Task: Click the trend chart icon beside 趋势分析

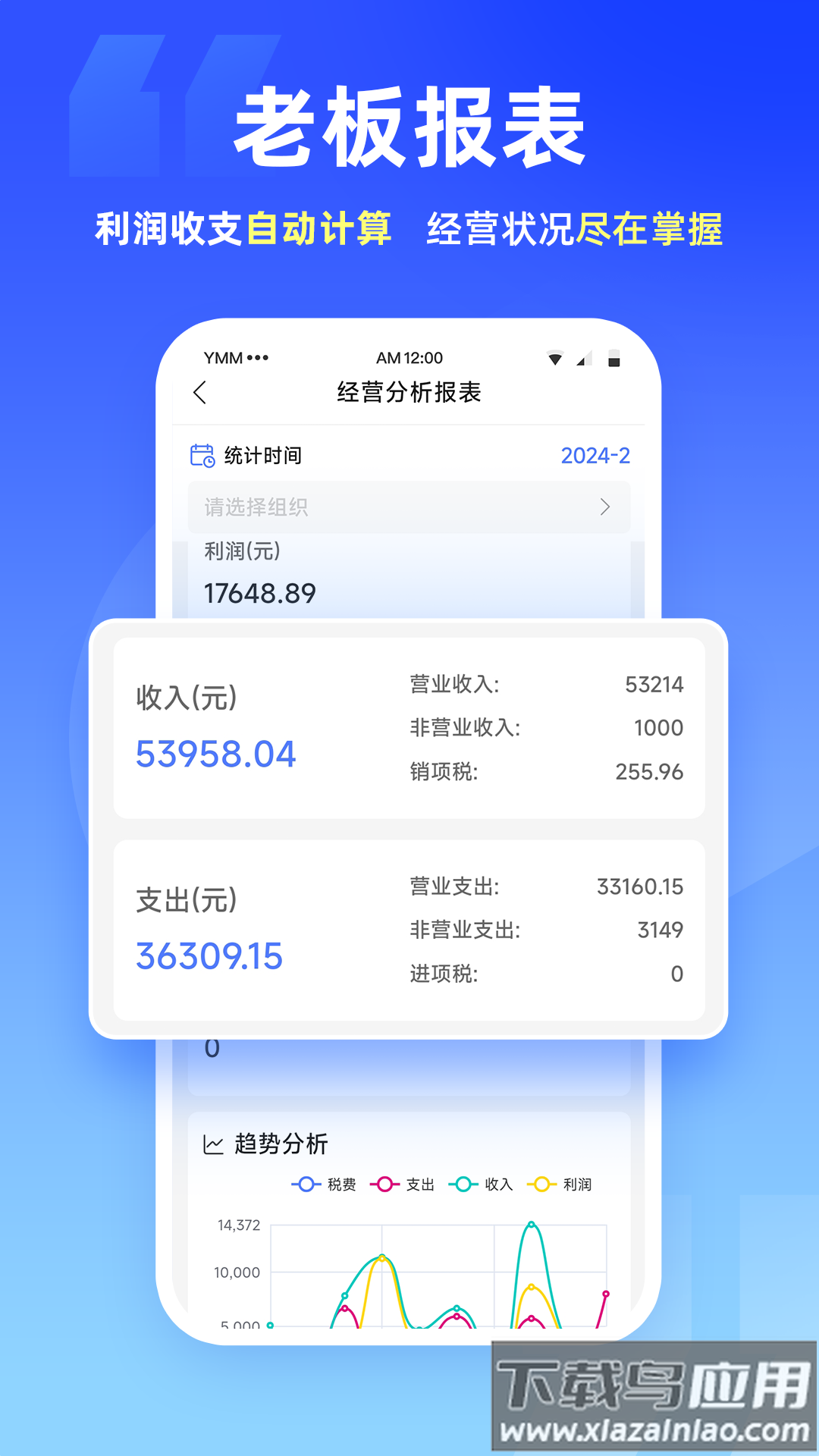Action: pos(213,1145)
